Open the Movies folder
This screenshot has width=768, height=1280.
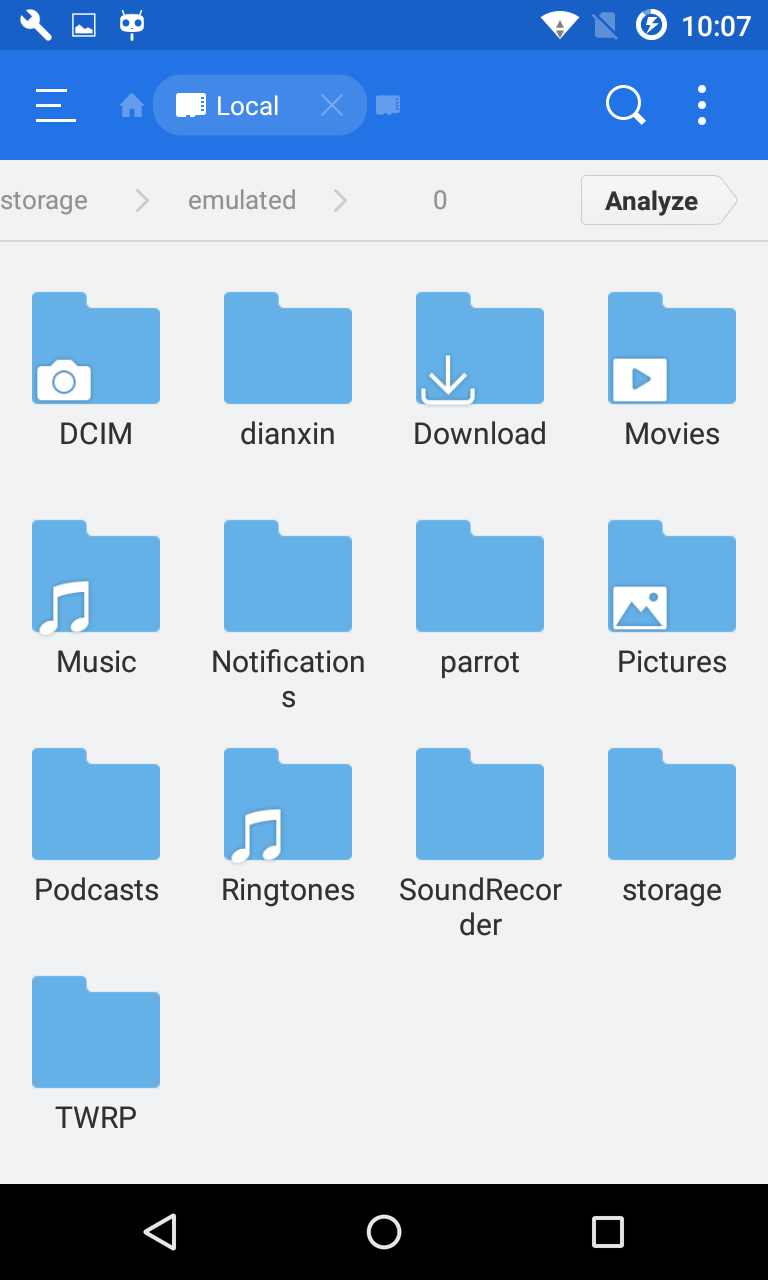coord(672,370)
